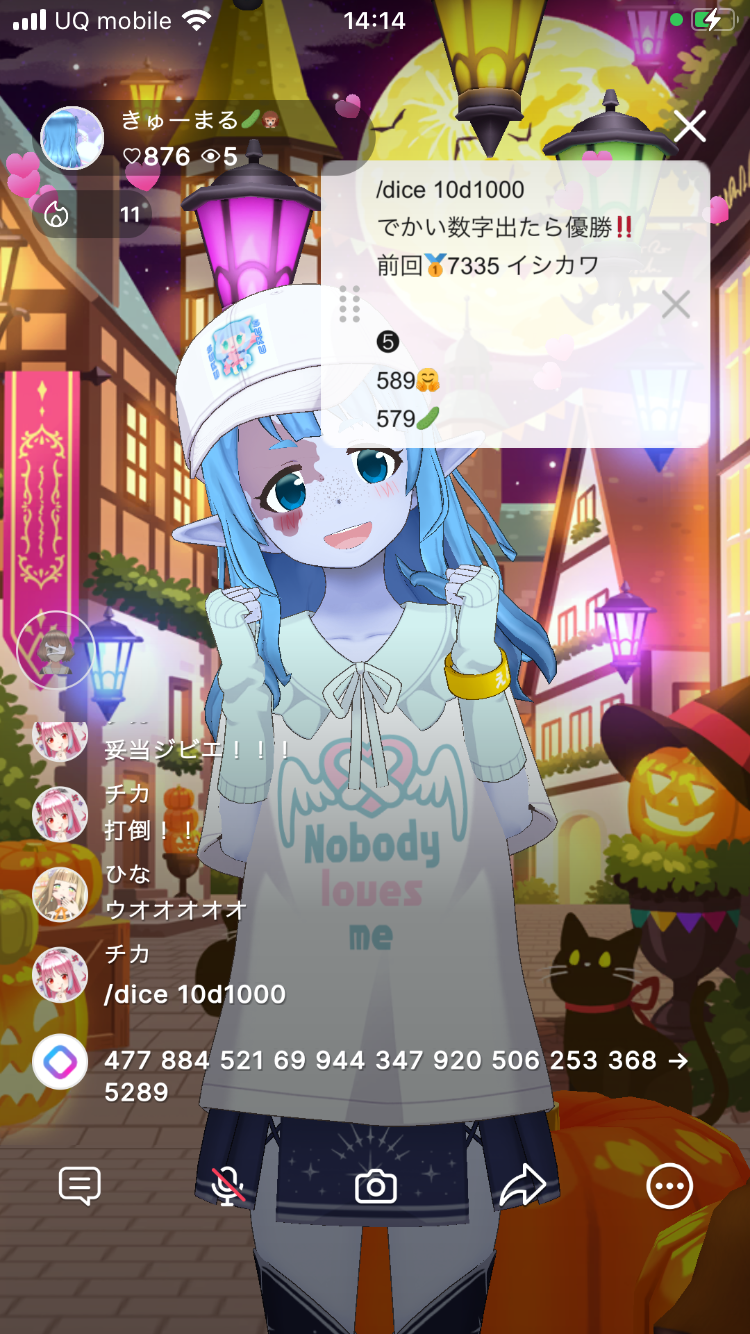Open the comment input
Viewport: 750px width, 1334px height.
coord(80,1186)
